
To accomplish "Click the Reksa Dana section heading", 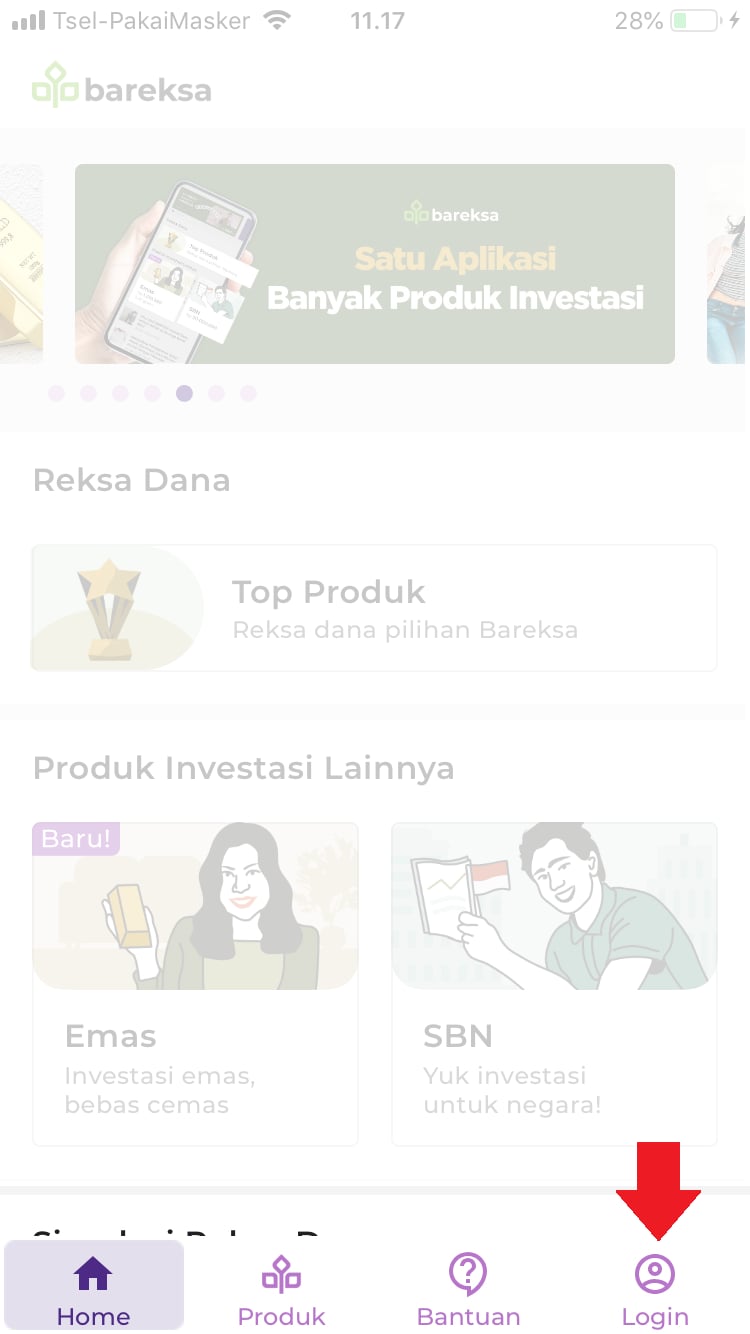I will [131, 480].
